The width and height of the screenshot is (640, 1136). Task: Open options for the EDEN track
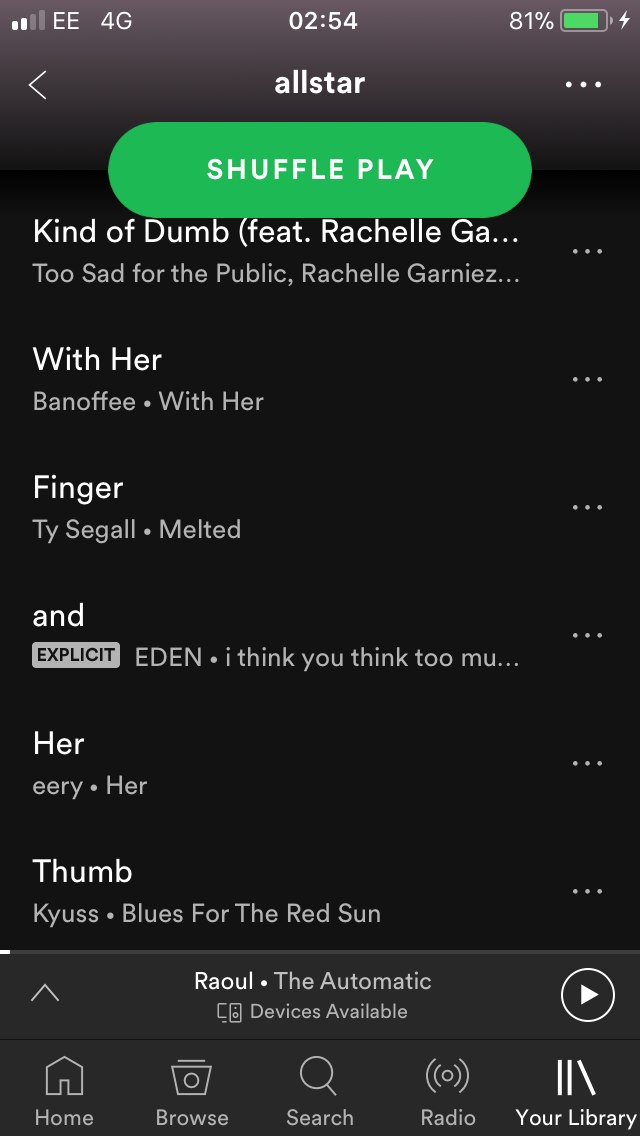point(587,635)
